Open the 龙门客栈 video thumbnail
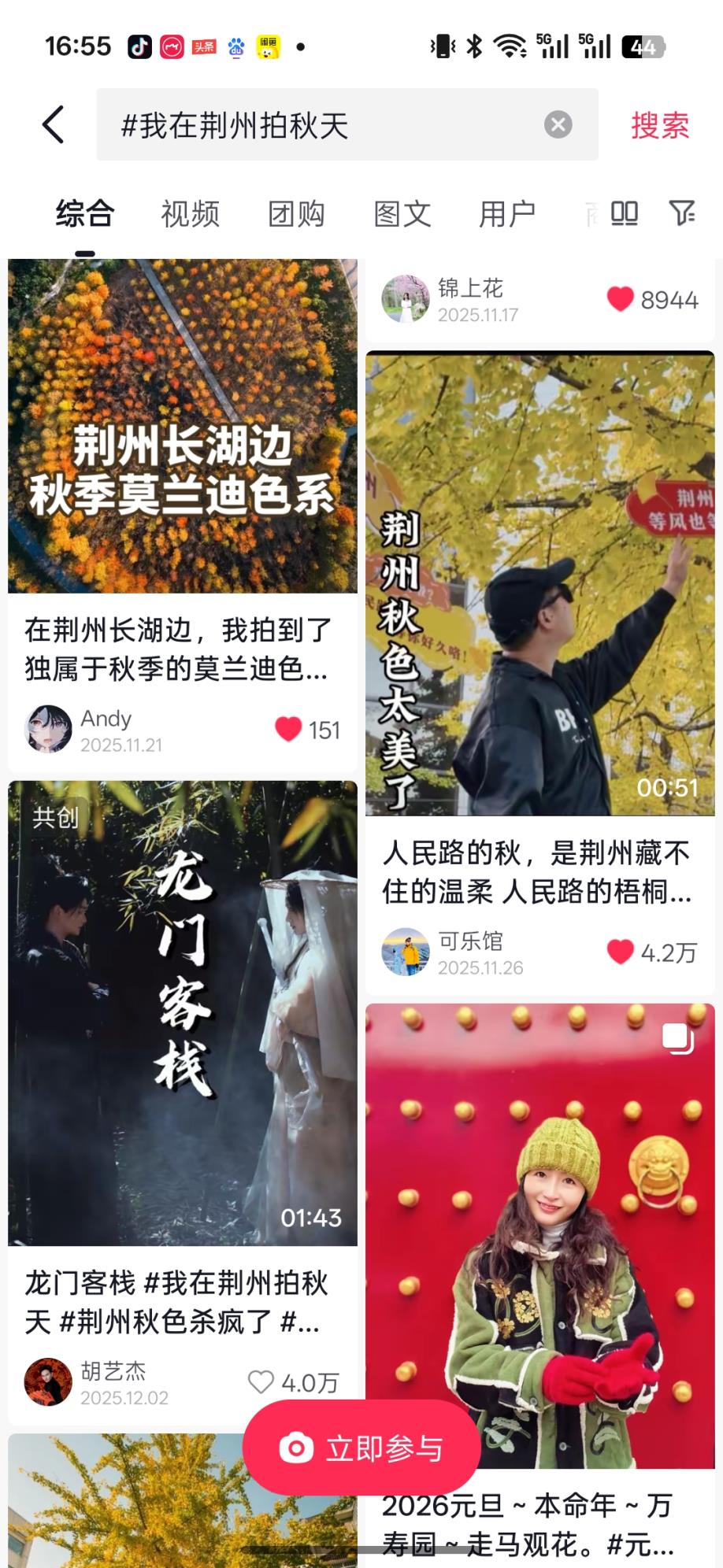Viewport: 723px width, 1568px height. click(182, 1012)
